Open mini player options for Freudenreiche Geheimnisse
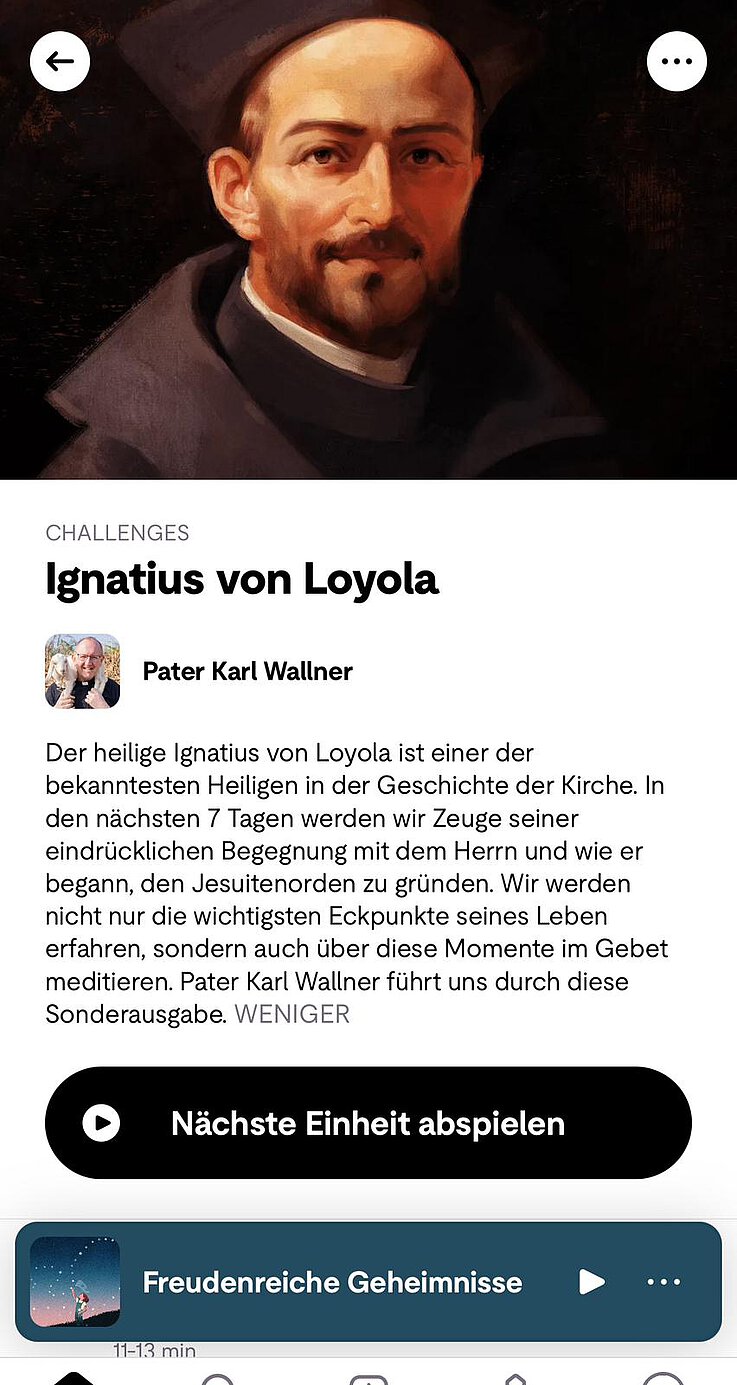The image size is (737, 1385). (664, 1282)
